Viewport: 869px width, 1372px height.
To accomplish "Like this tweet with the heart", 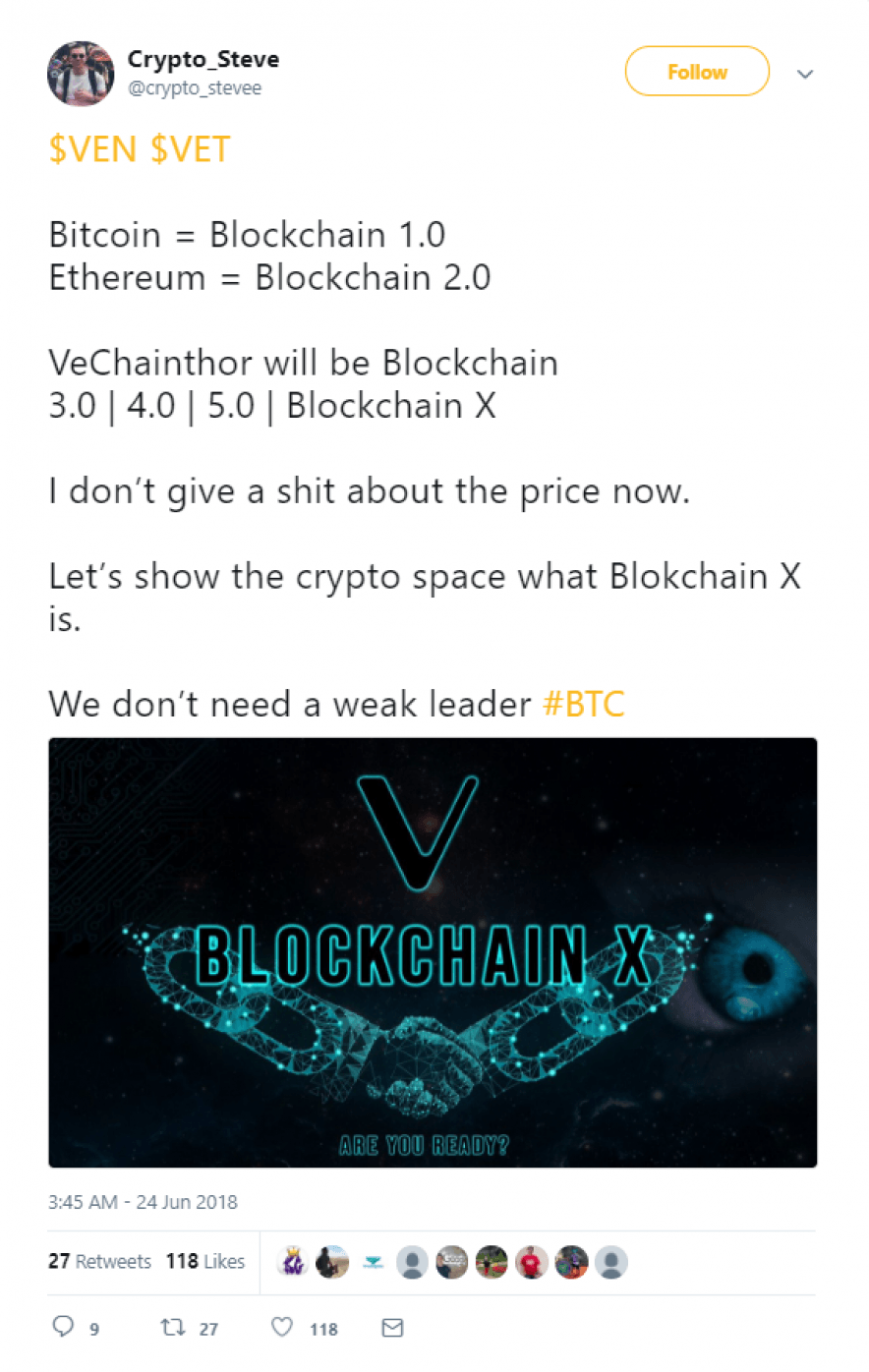I will pyautogui.click(x=282, y=1328).
